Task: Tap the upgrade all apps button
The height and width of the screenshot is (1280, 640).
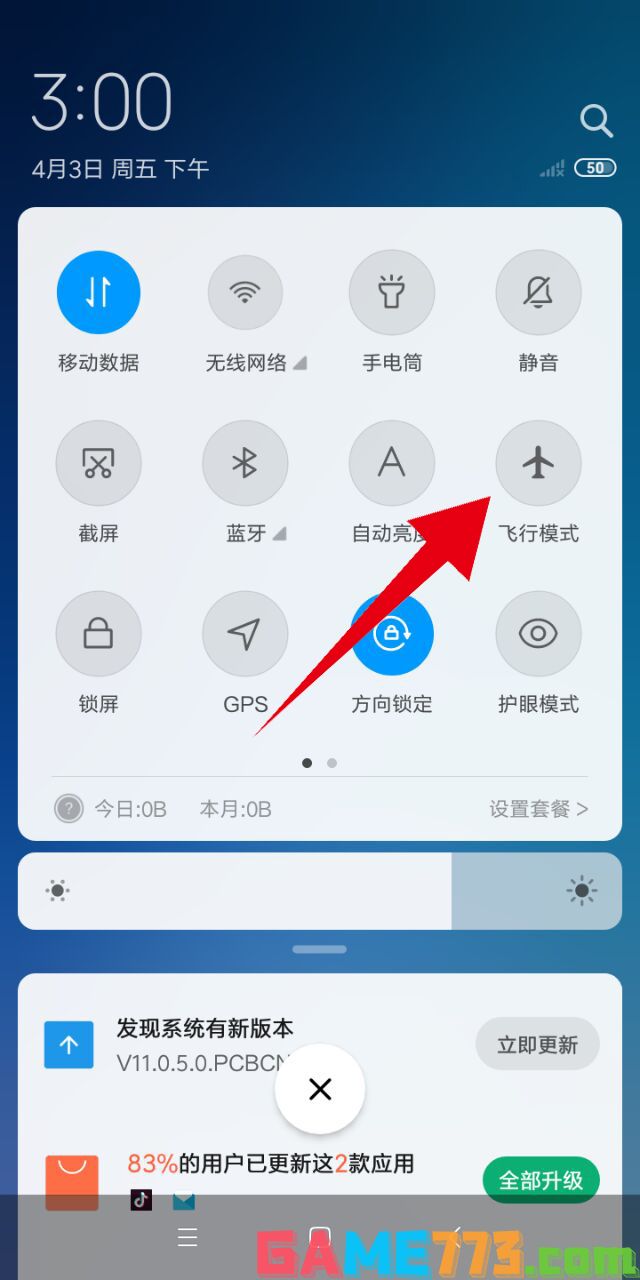Action: click(540, 1180)
